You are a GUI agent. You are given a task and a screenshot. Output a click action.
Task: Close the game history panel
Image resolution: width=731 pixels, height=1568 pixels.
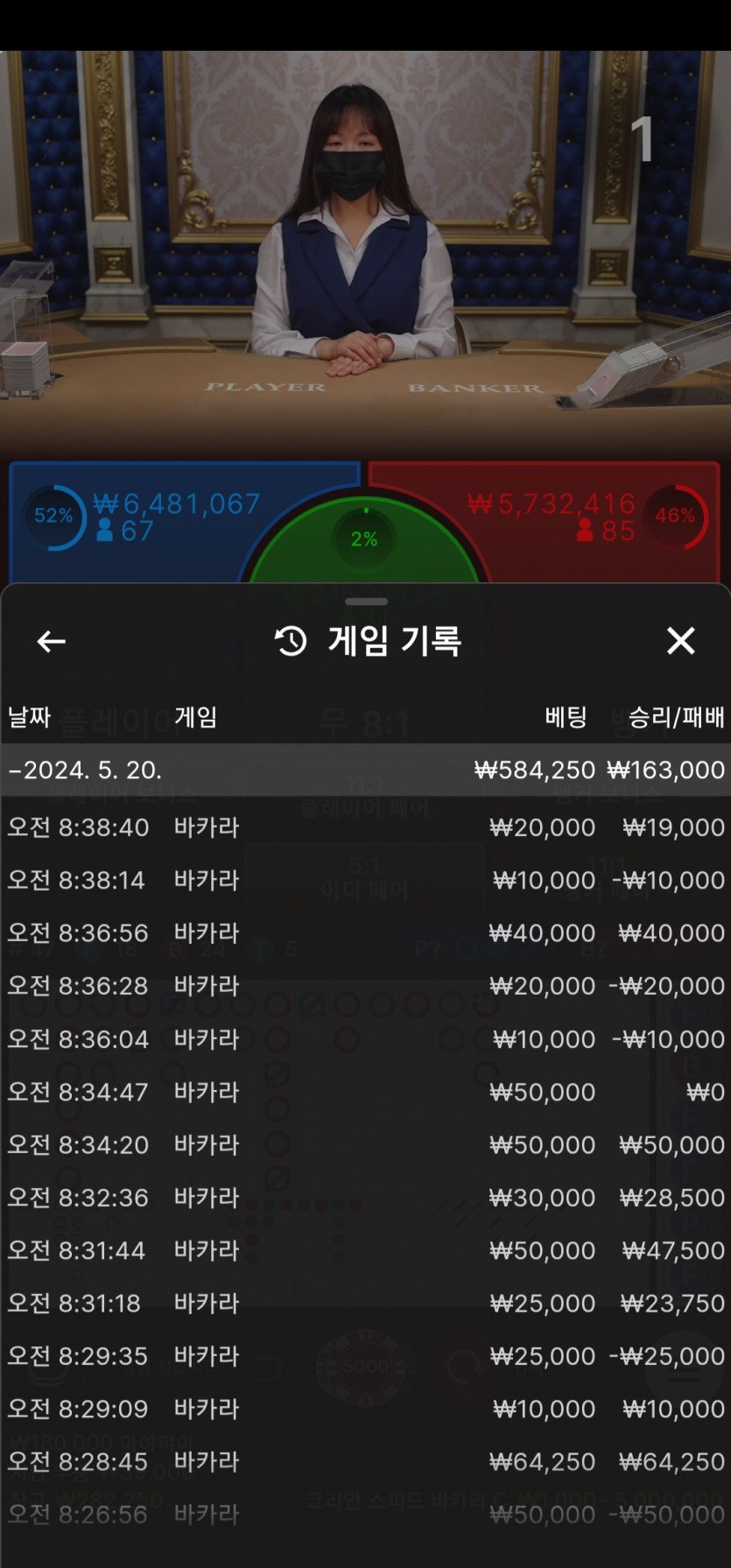pyautogui.click(x=680, y=641)
